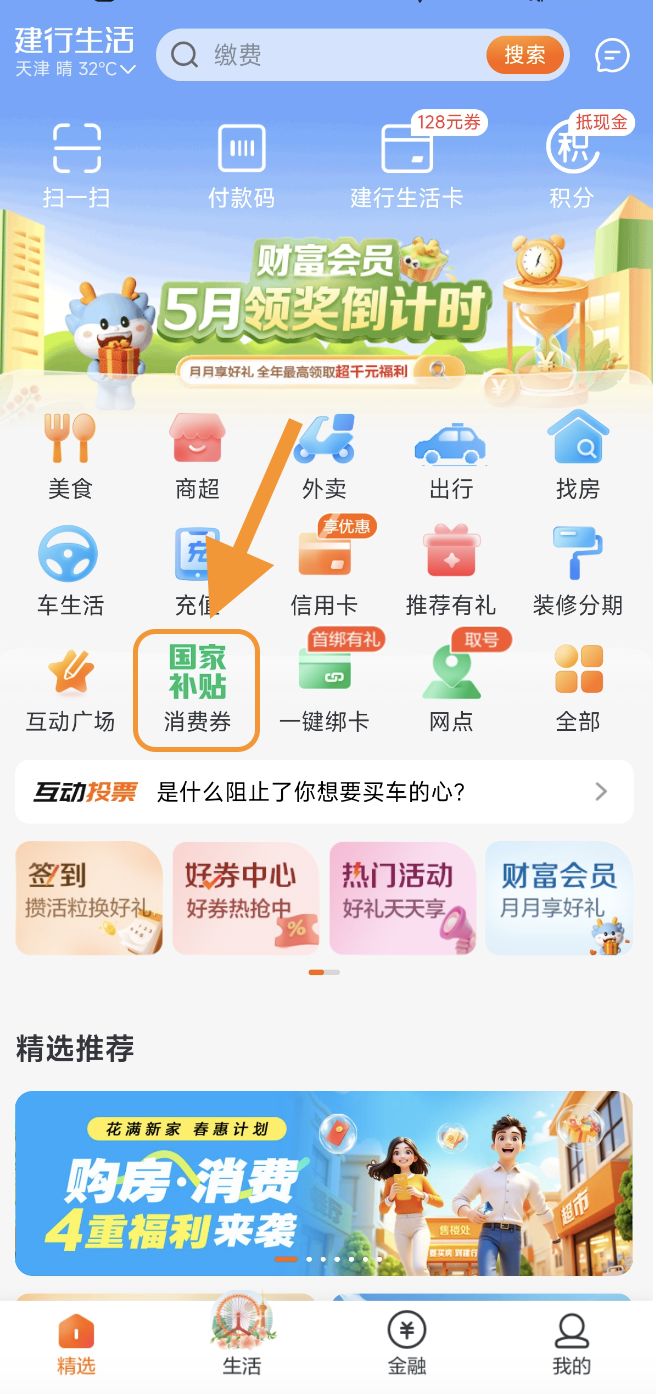Open 建行生活卡
656x1394 pixels.
click(x=407, y=165)
